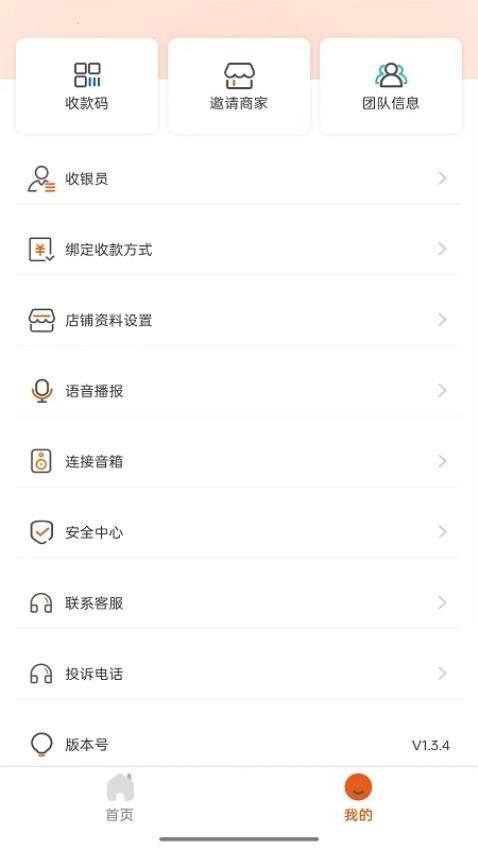This screenshot has height=850, width=478.
Task: Open 店铺资料设置
Action: 239,320
